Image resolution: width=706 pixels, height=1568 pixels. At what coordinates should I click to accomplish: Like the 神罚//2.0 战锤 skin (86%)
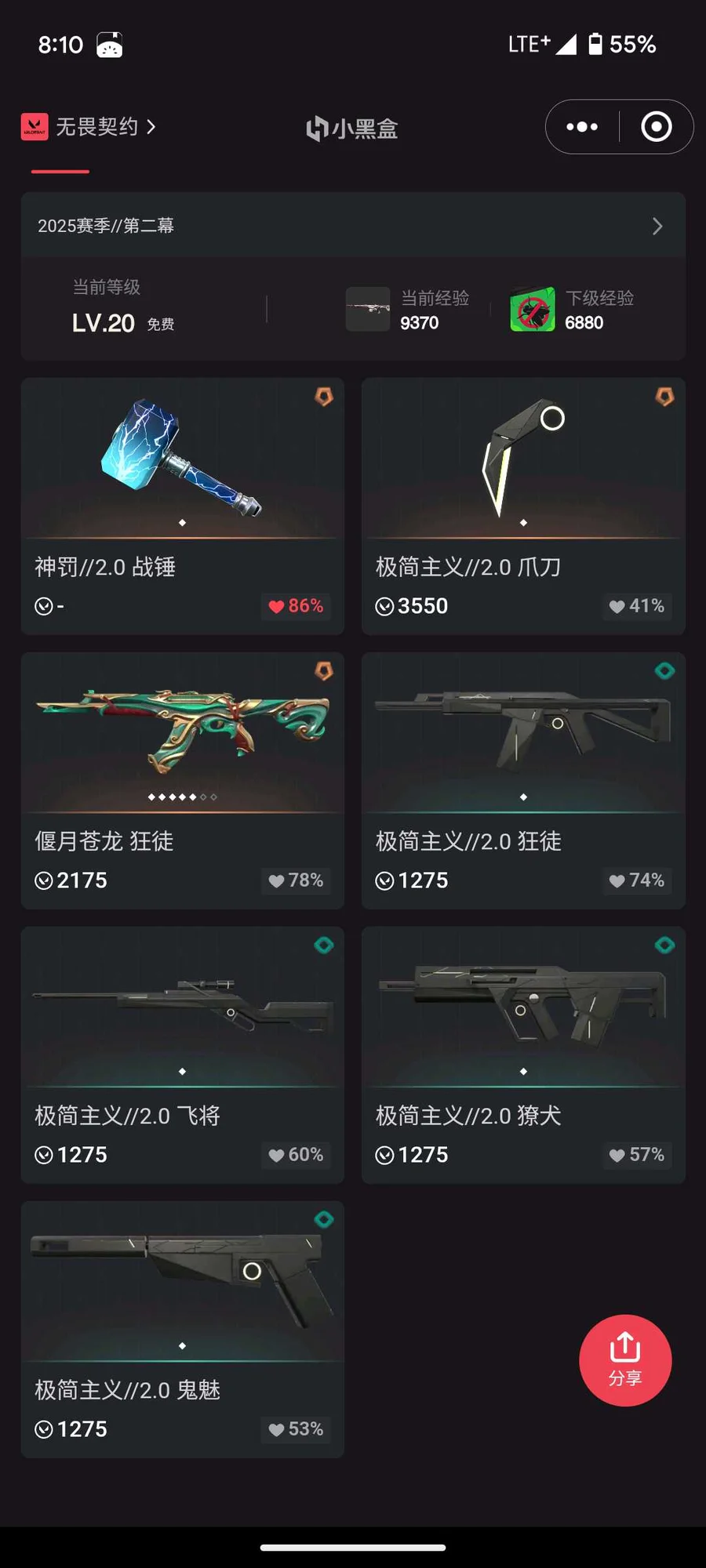(x=296, y=606)
